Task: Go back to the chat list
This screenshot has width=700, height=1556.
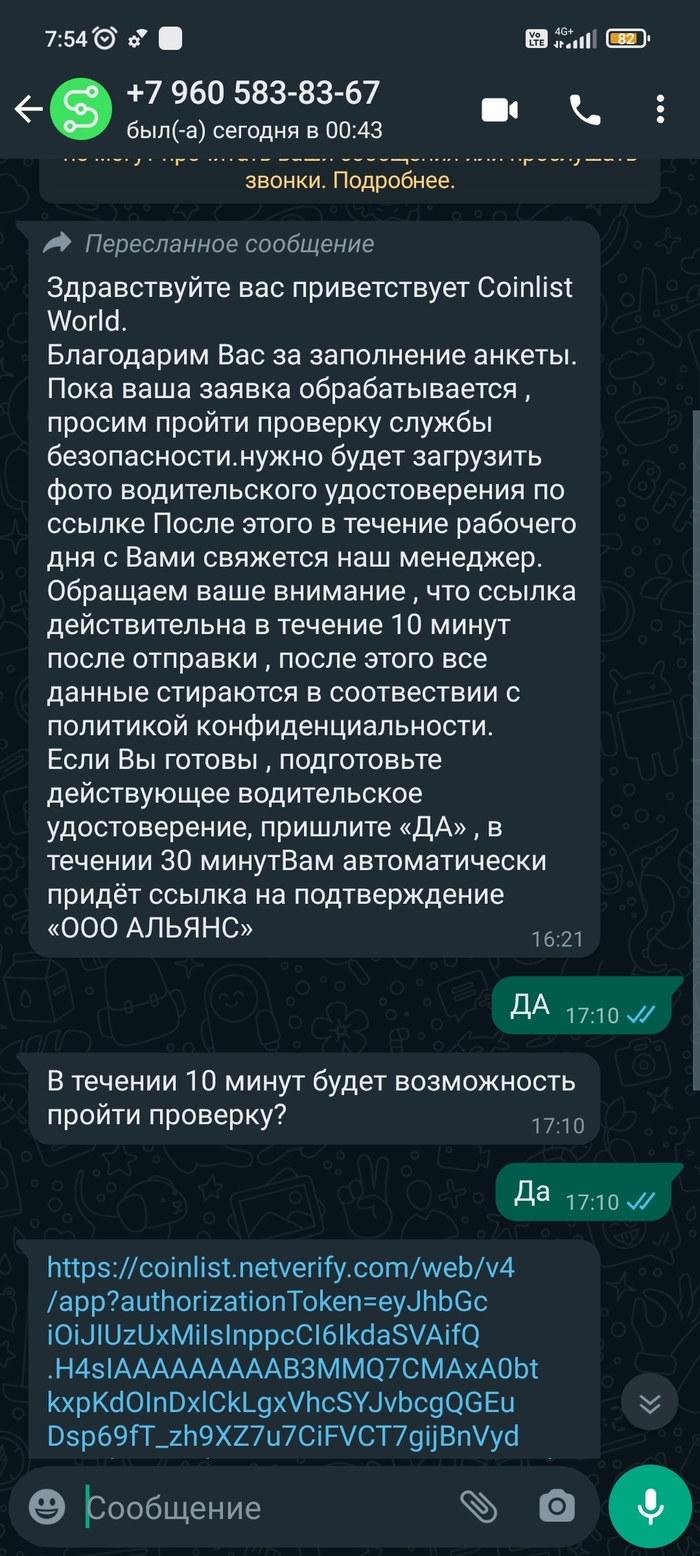Action: [28, 110]
